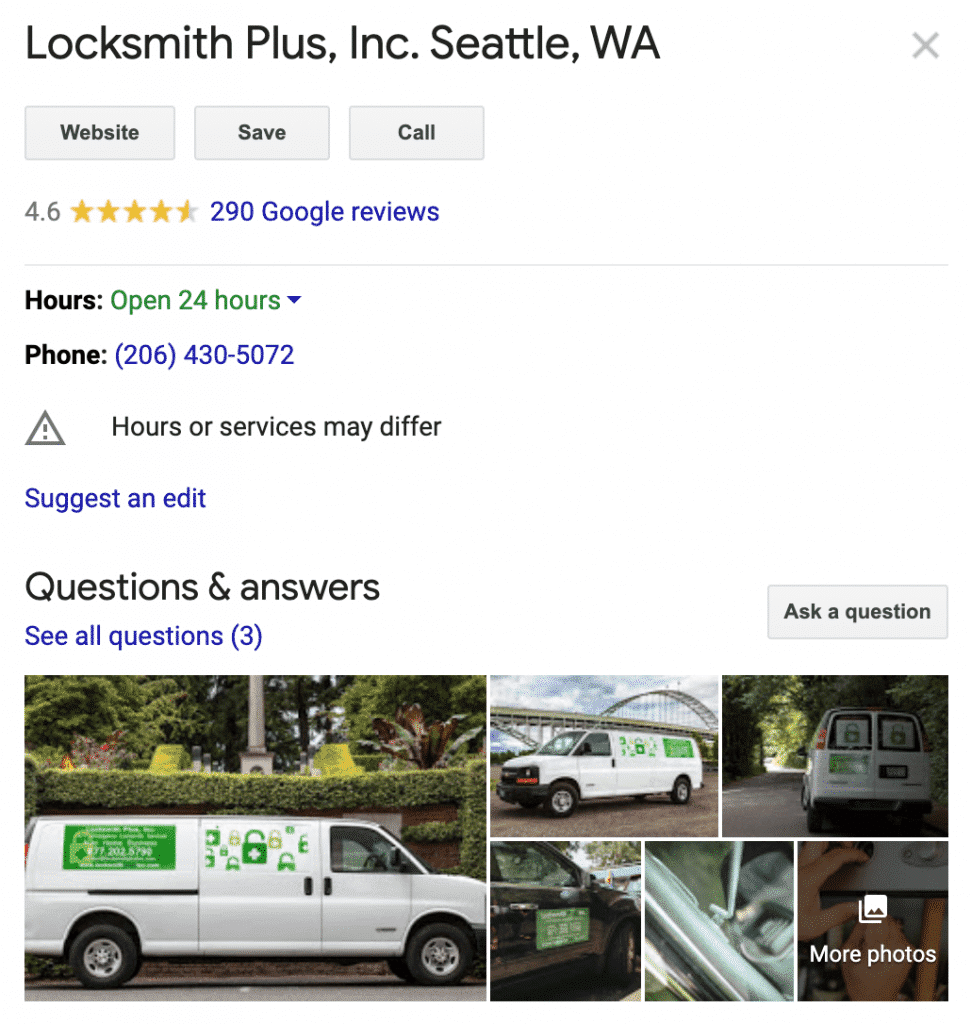971x1024 pixels.
Task: Close the Locksmith Plus business panel
Action: (x=925, y=46)
